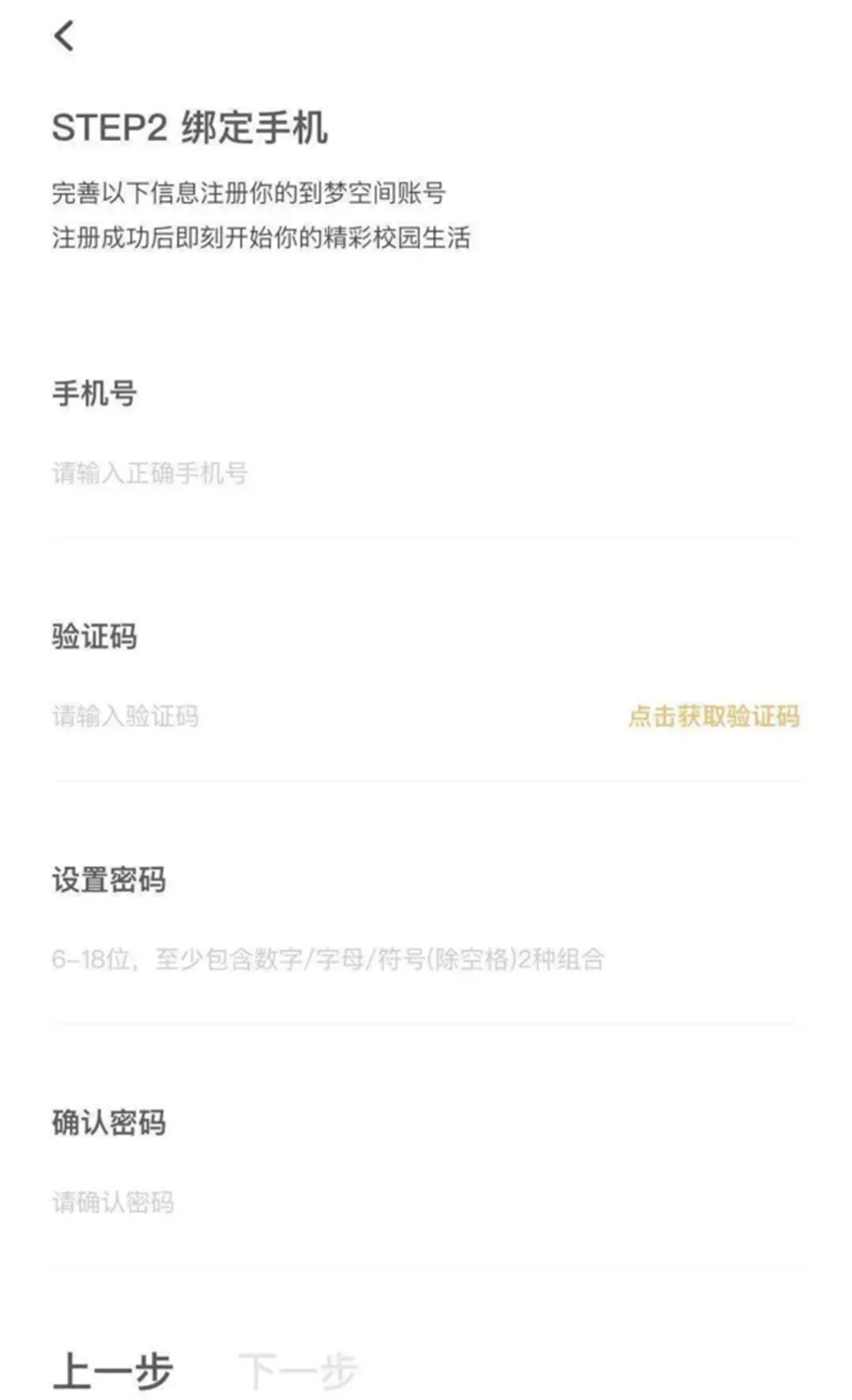This screenshot has height=1400, width=852.
Task: Go back using the top arrow
Action: 64,36
